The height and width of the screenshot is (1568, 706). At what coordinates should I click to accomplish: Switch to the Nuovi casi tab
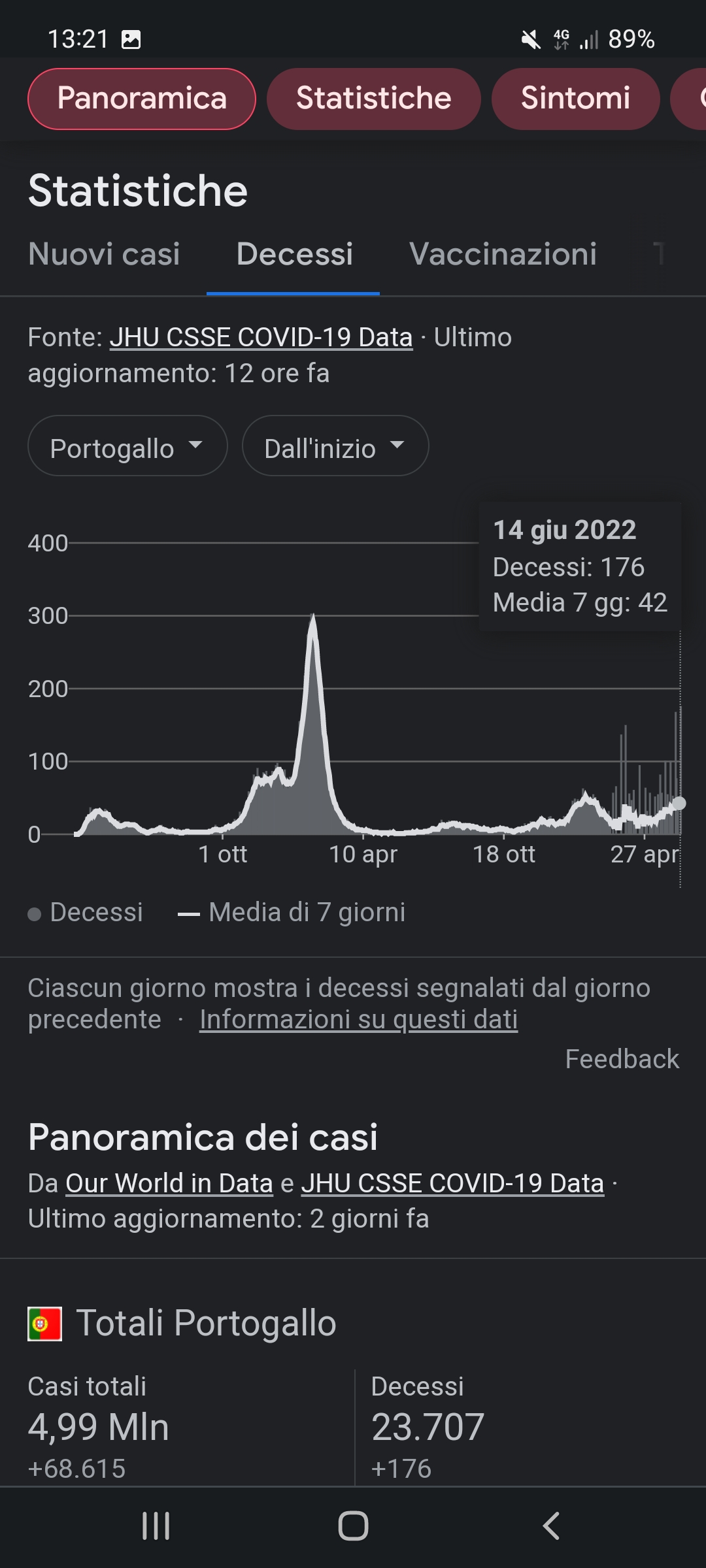pos(104,254)
